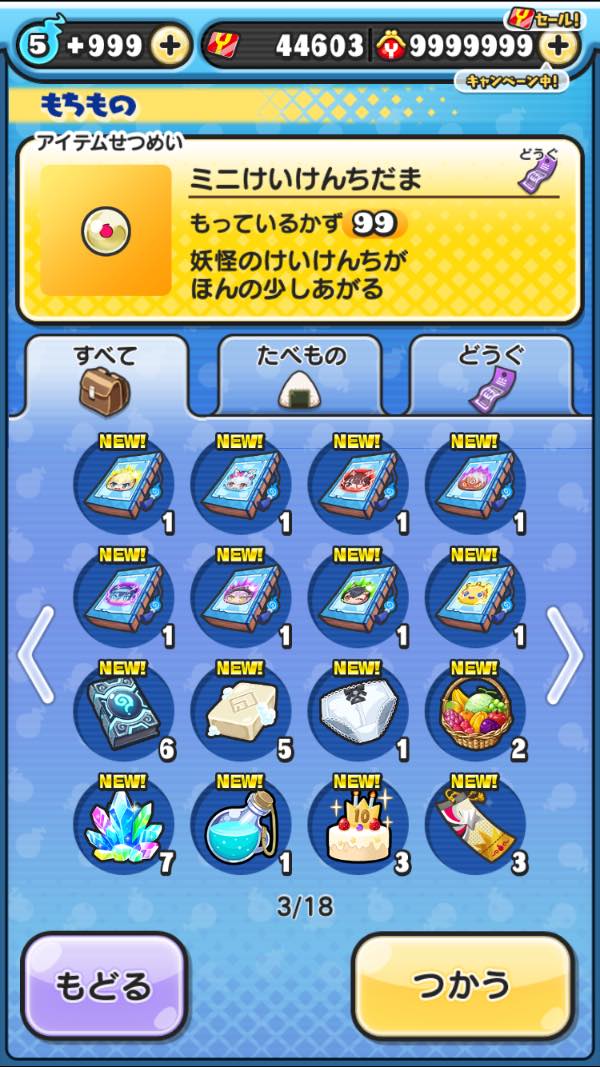Switch to the どうぐ tab
Image resolution: width=600 pixels, height=1067 pixels.
[x=490, y=376]
